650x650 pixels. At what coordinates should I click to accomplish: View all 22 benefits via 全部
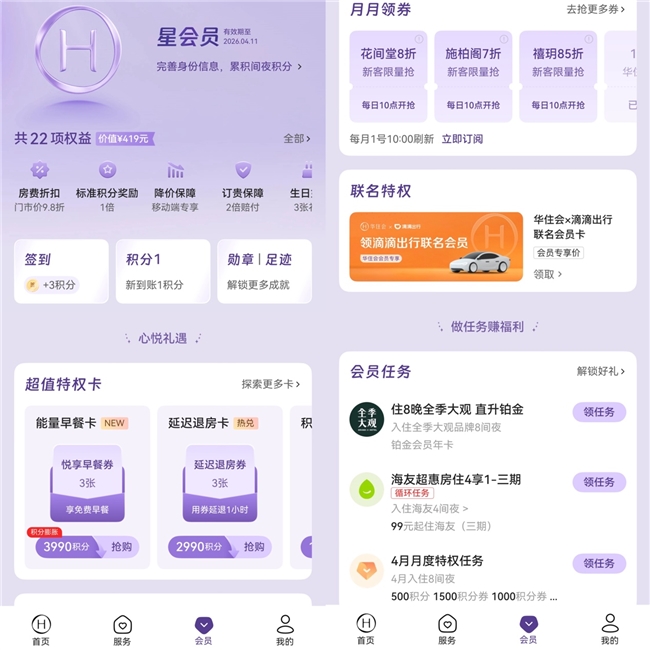pyautogui.click(x=296, y=139)
